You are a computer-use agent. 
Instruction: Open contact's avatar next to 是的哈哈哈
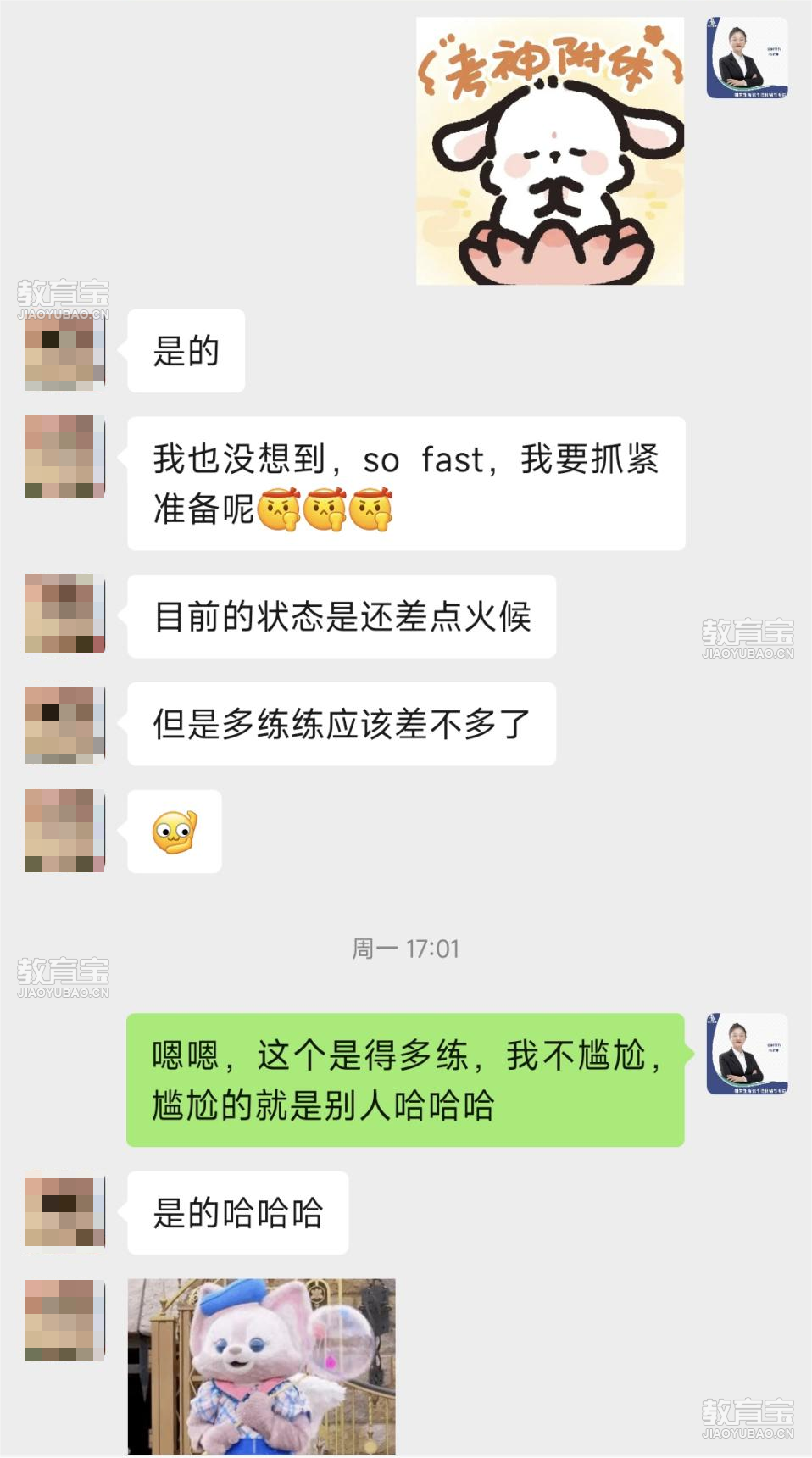tap(65, 1212)
